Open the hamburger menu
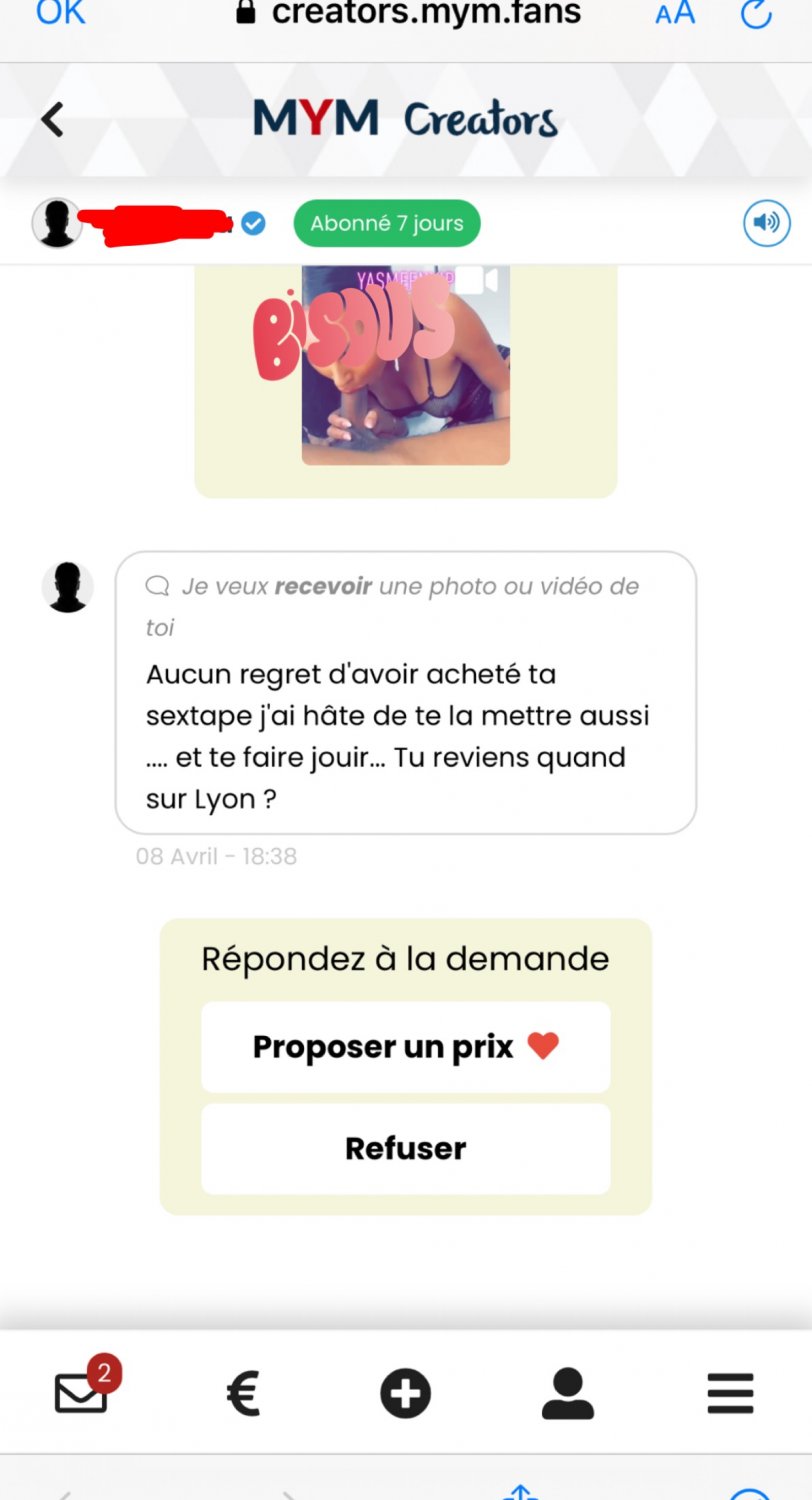812x1500 pixels. [x=730, y=1393]
